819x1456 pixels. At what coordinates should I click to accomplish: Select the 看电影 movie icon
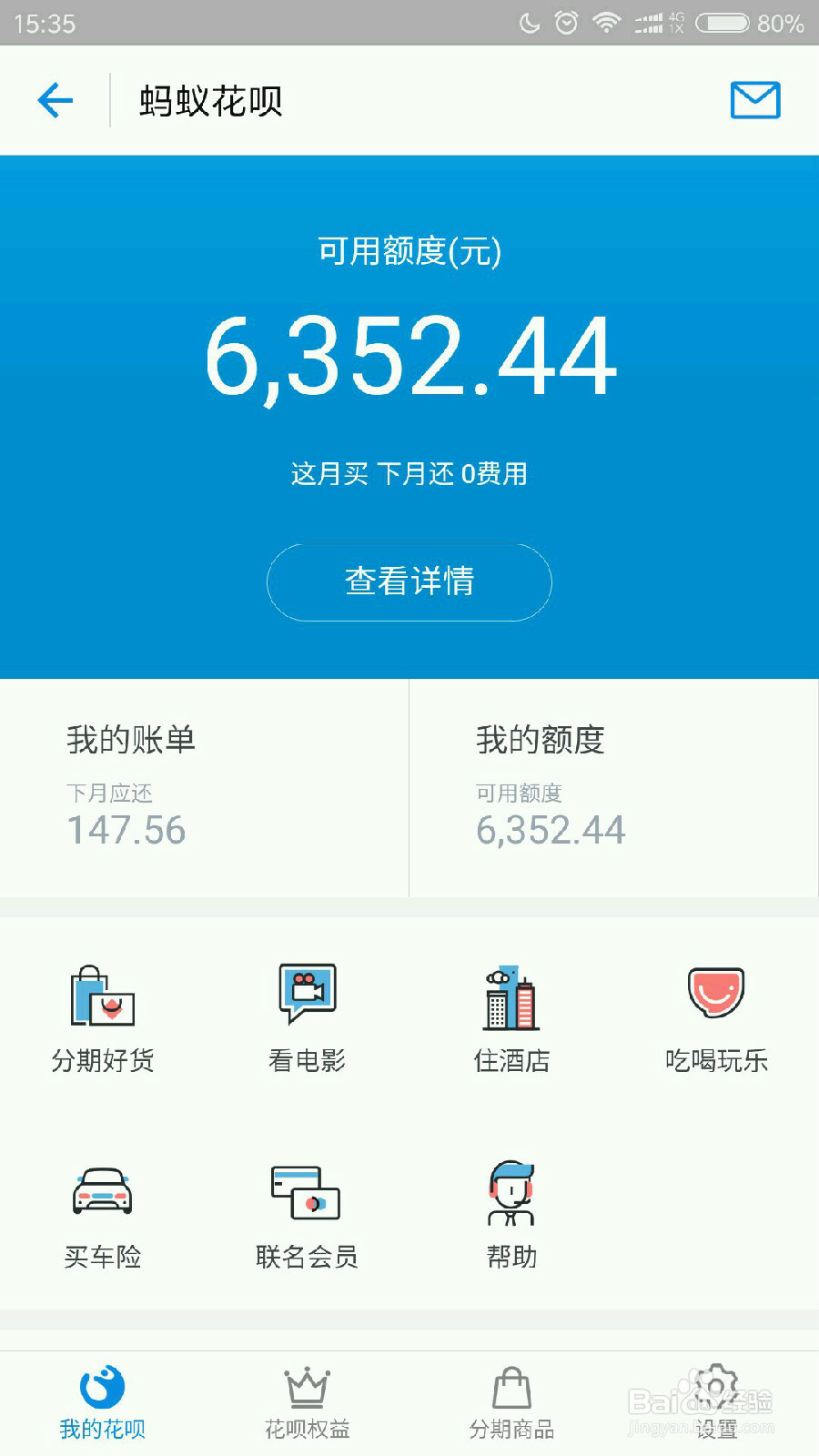[x=306, y=1015]
